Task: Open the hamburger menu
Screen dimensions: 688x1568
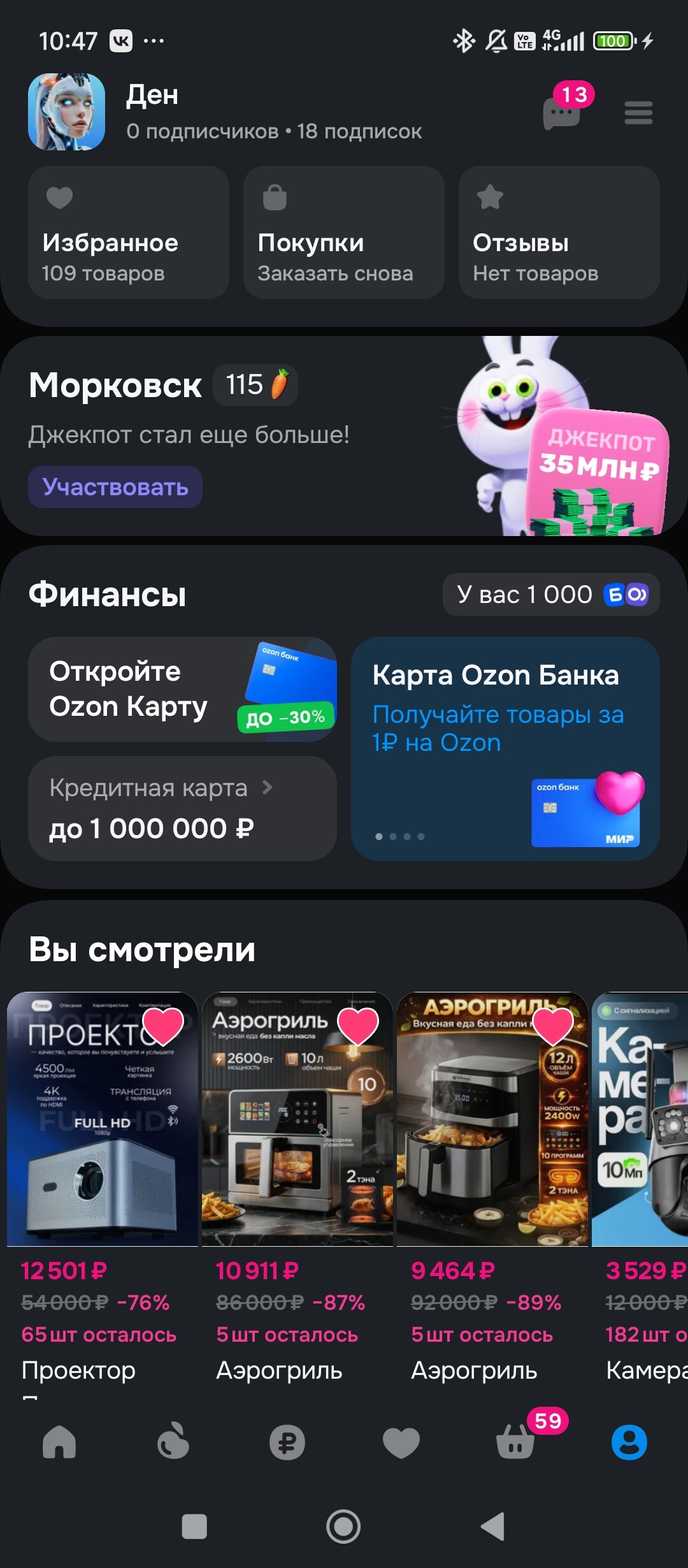Action: (638, 113)
